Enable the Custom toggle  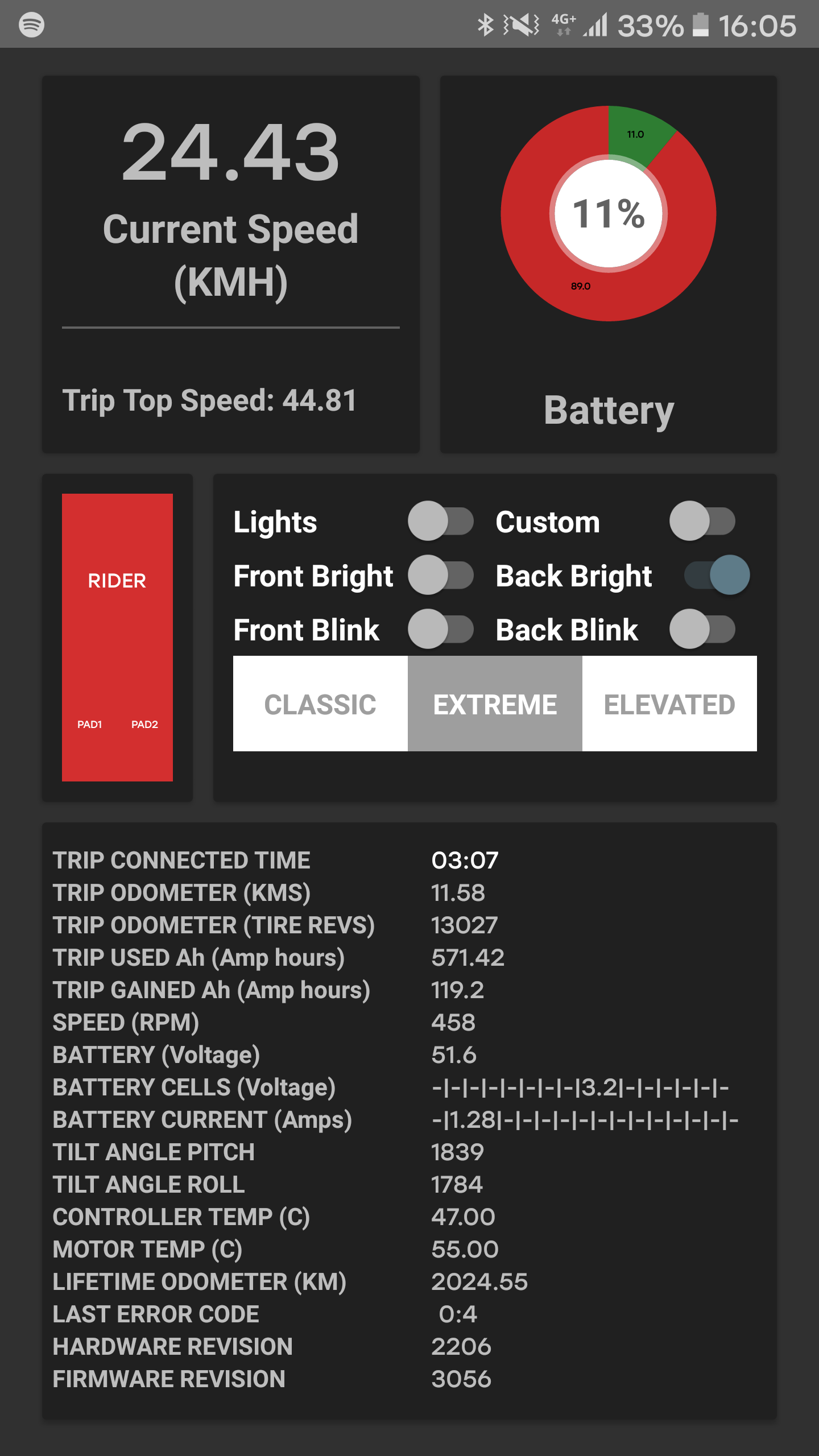click(x=702, y=521)
